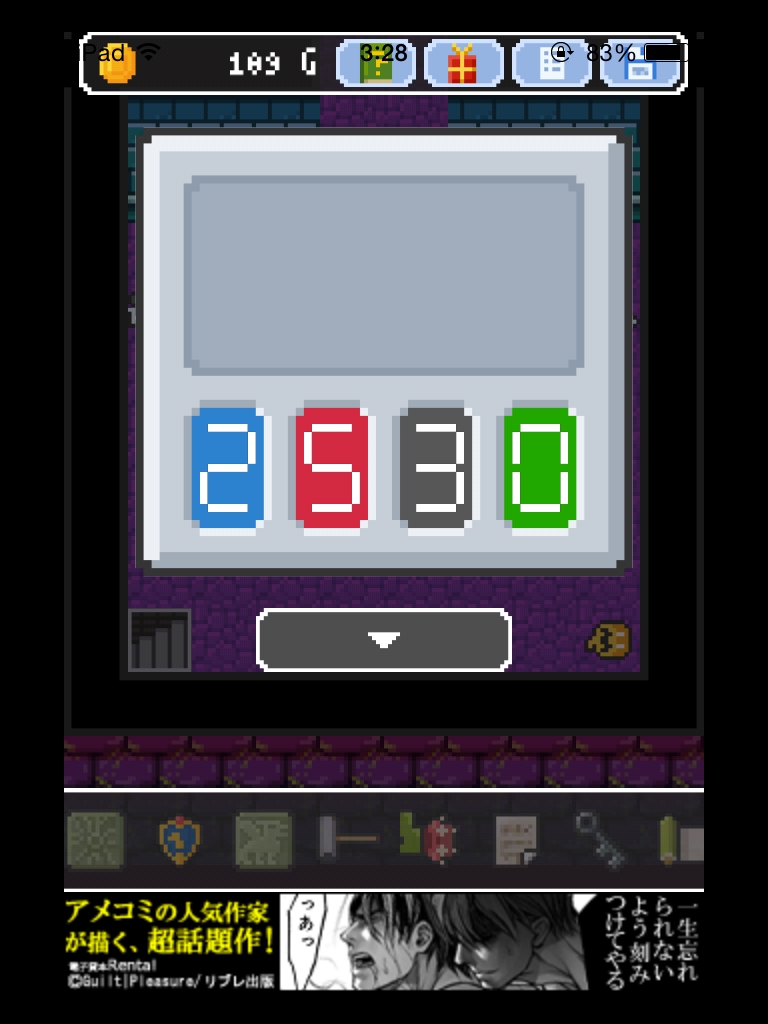This screenshot has width=768, height=1024.
Task: Tap the down arrow to step back
Action: pos(384,640)
